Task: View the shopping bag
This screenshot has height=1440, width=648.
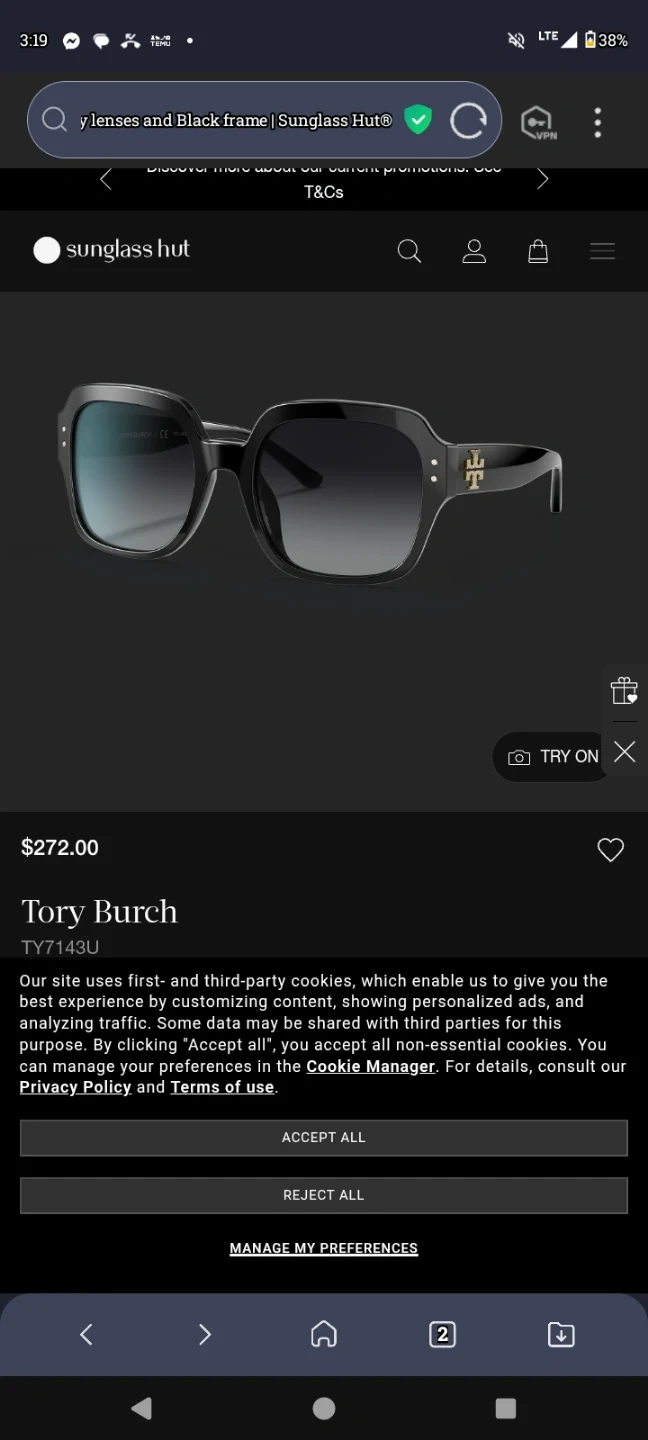Action: [538, 251]
